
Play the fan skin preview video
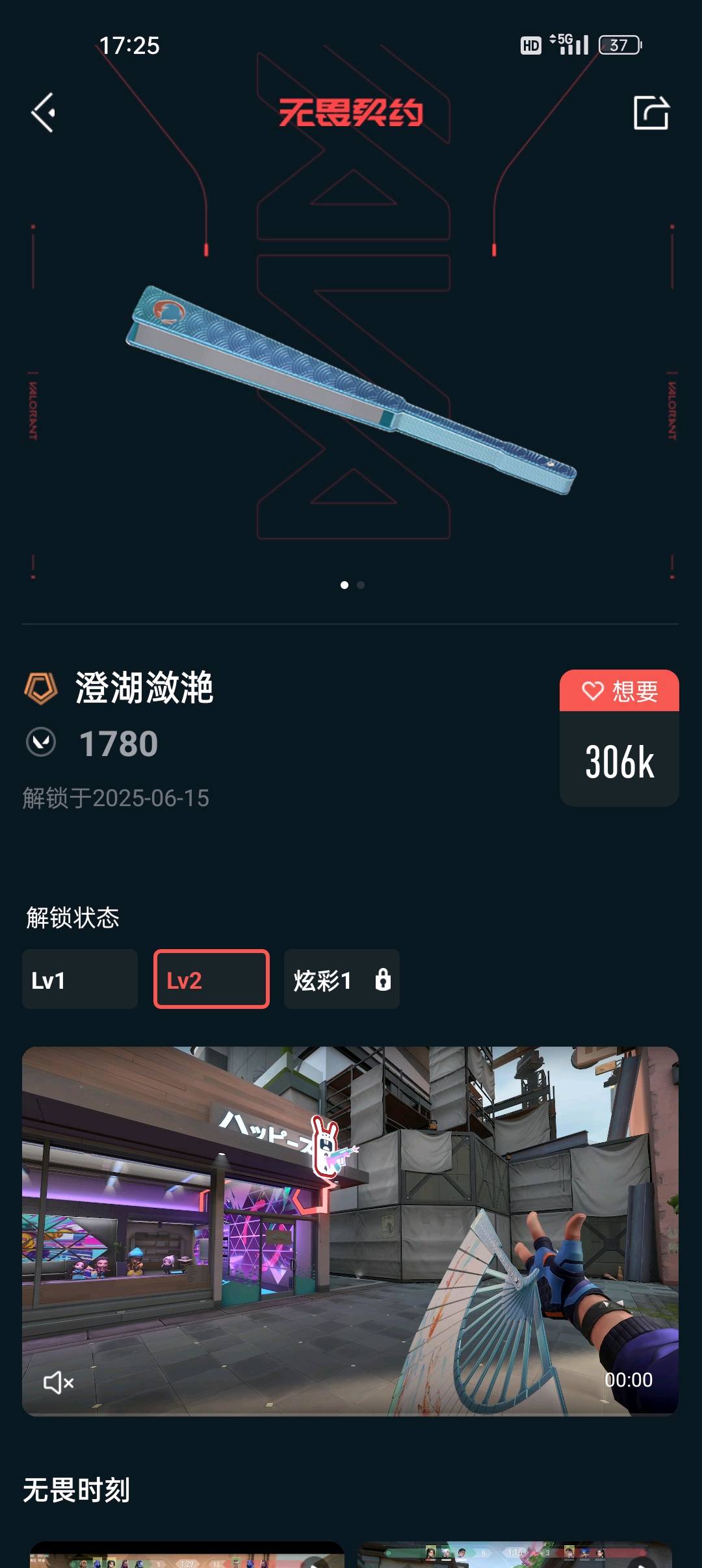(x=350, y=1230)
